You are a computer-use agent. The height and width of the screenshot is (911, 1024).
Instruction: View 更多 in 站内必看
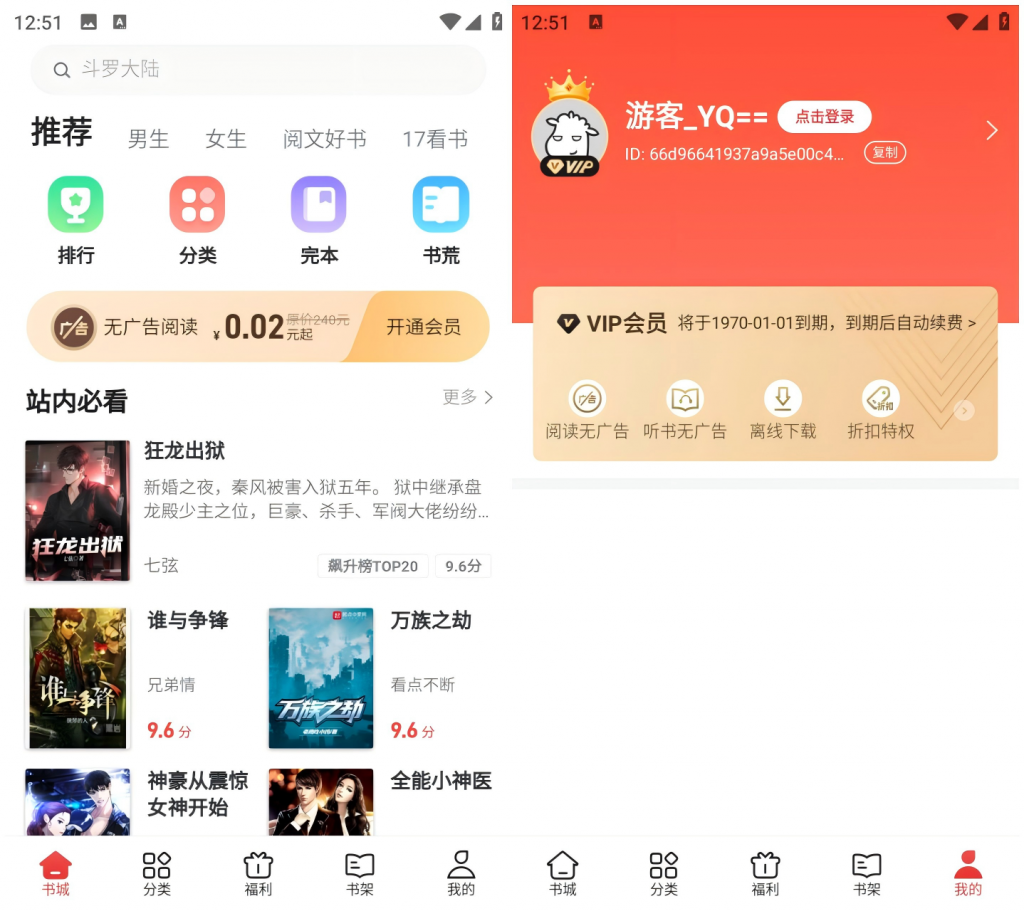click(x=467, y=397)
